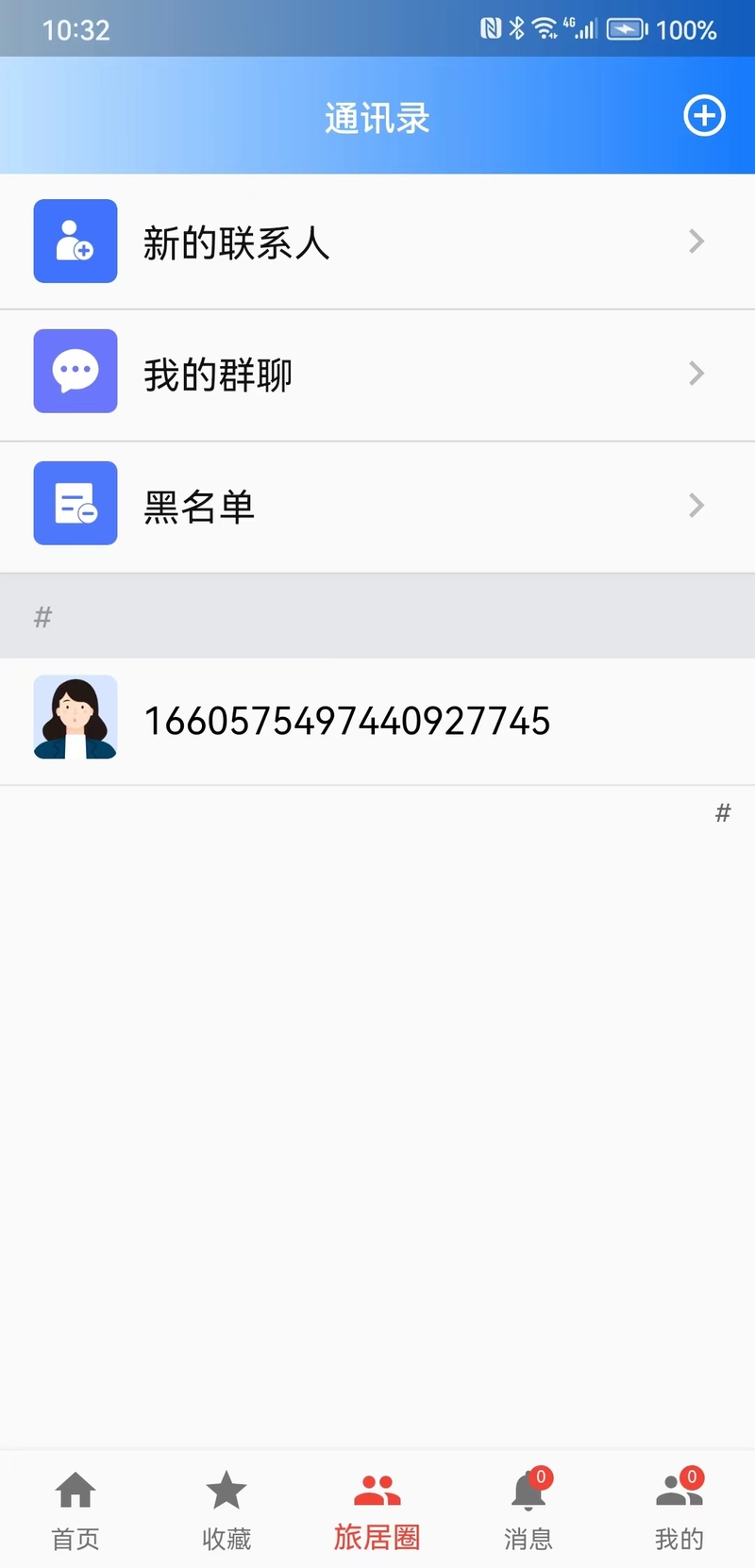Open the 黑名单 blacklist

point(377,507)
